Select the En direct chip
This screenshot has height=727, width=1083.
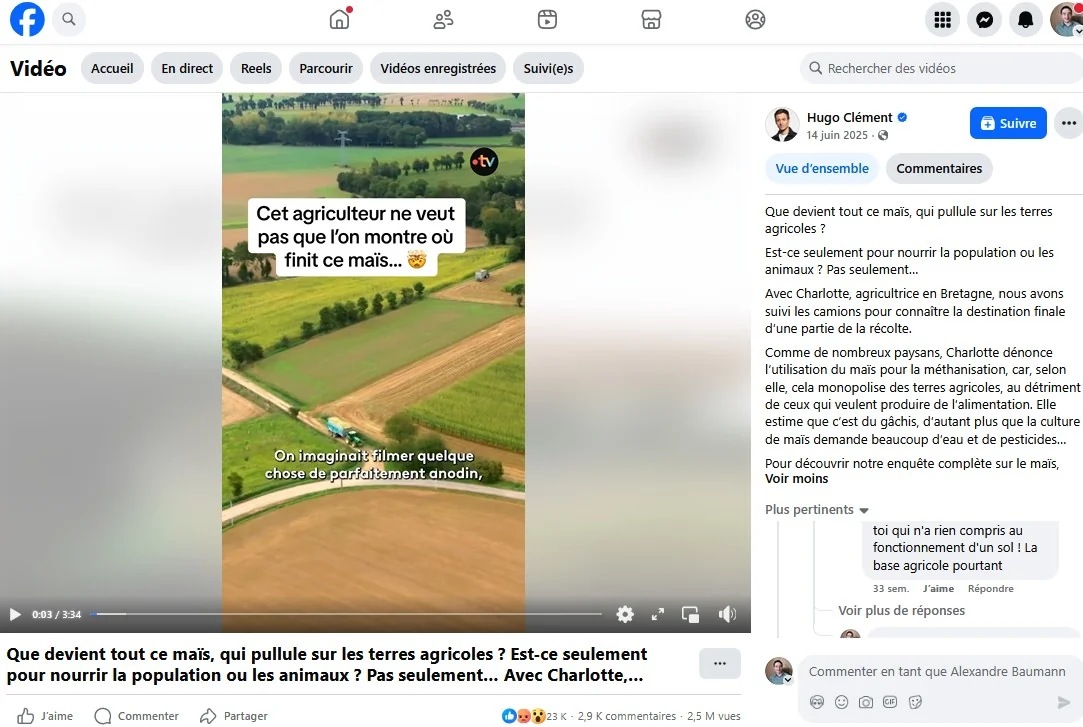point(187,68)
